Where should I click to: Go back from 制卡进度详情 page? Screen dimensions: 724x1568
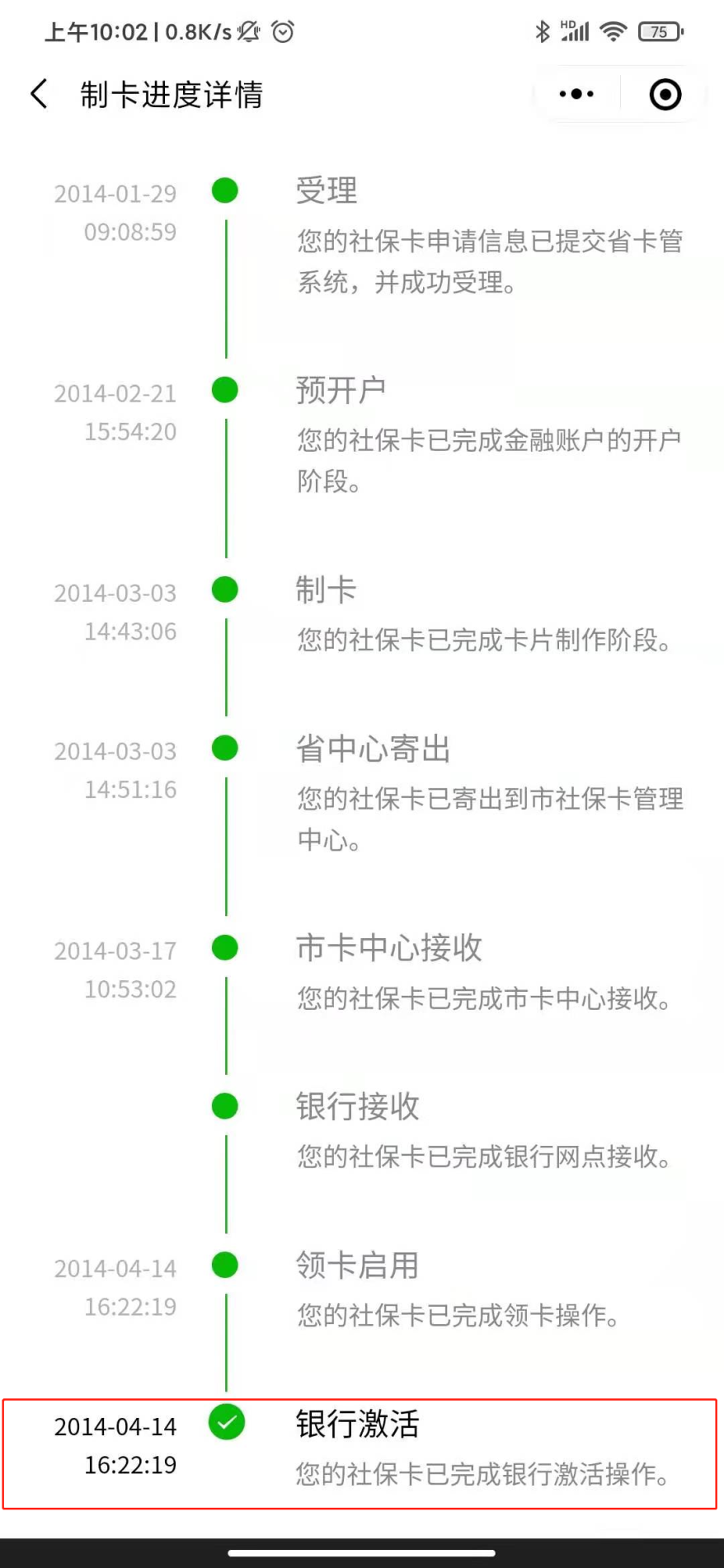(39, 94)
